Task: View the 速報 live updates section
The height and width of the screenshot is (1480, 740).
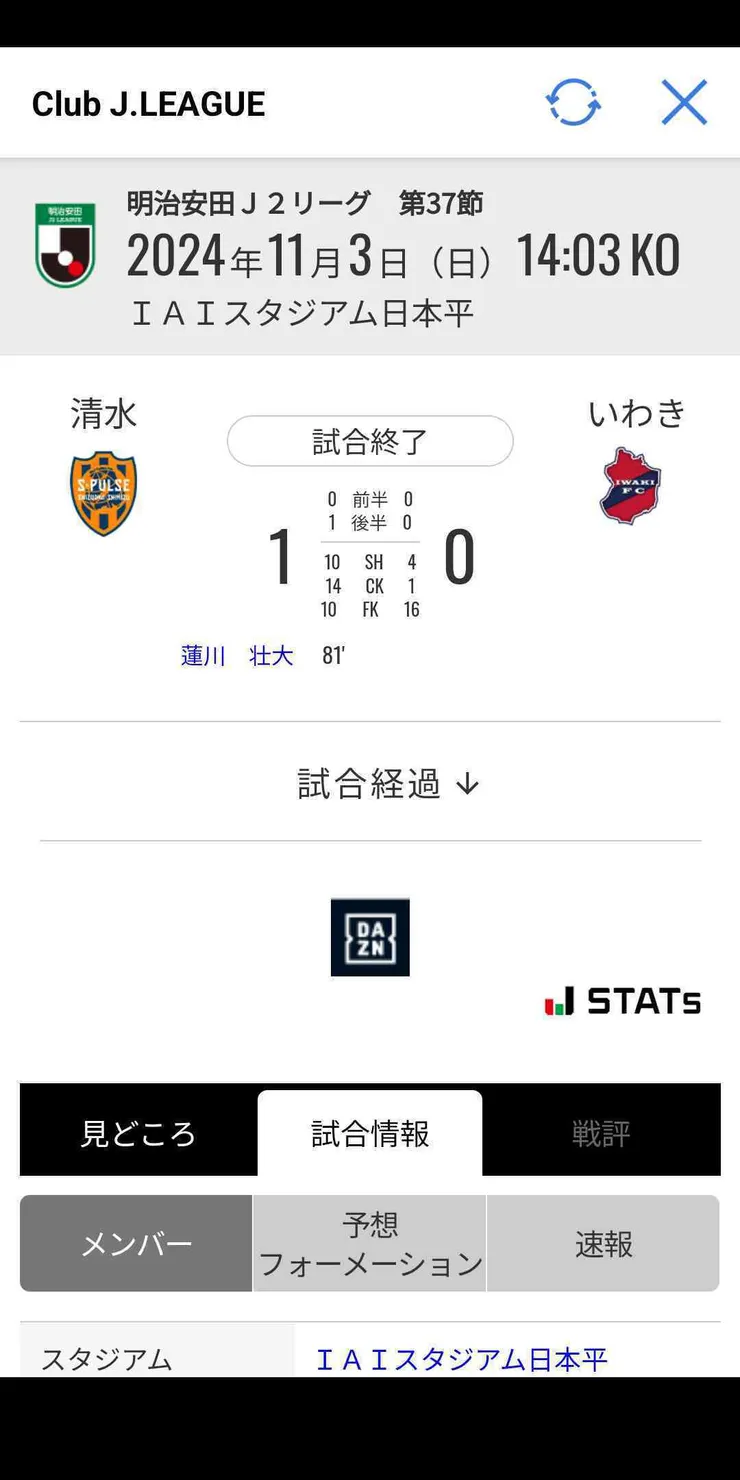Action: point(603,1244)
